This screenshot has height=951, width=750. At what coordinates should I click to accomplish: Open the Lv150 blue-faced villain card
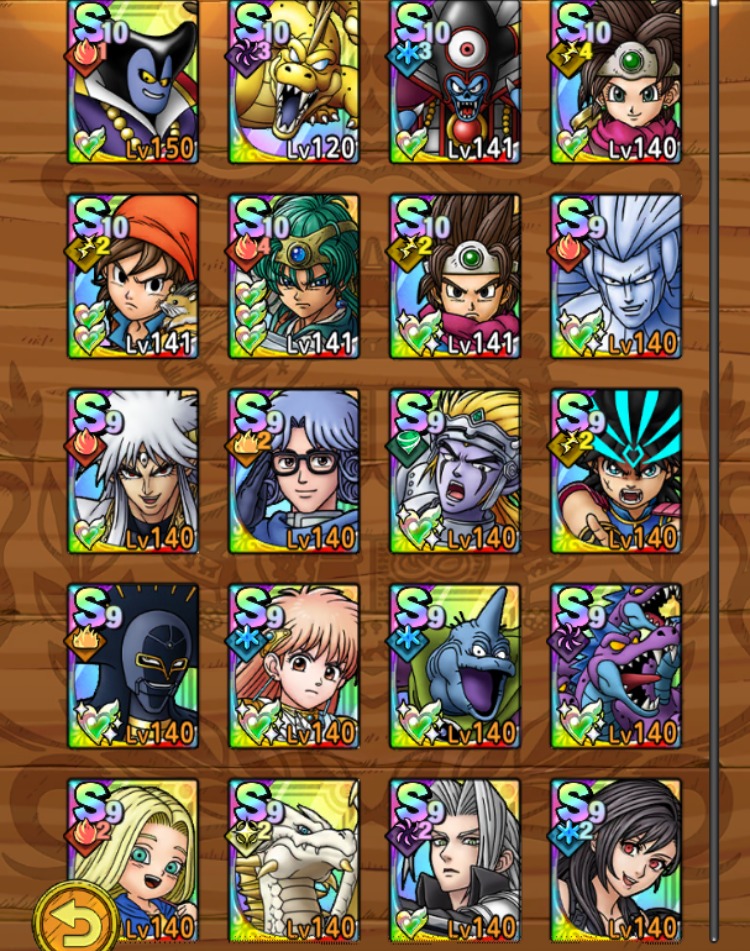point(133,82)
